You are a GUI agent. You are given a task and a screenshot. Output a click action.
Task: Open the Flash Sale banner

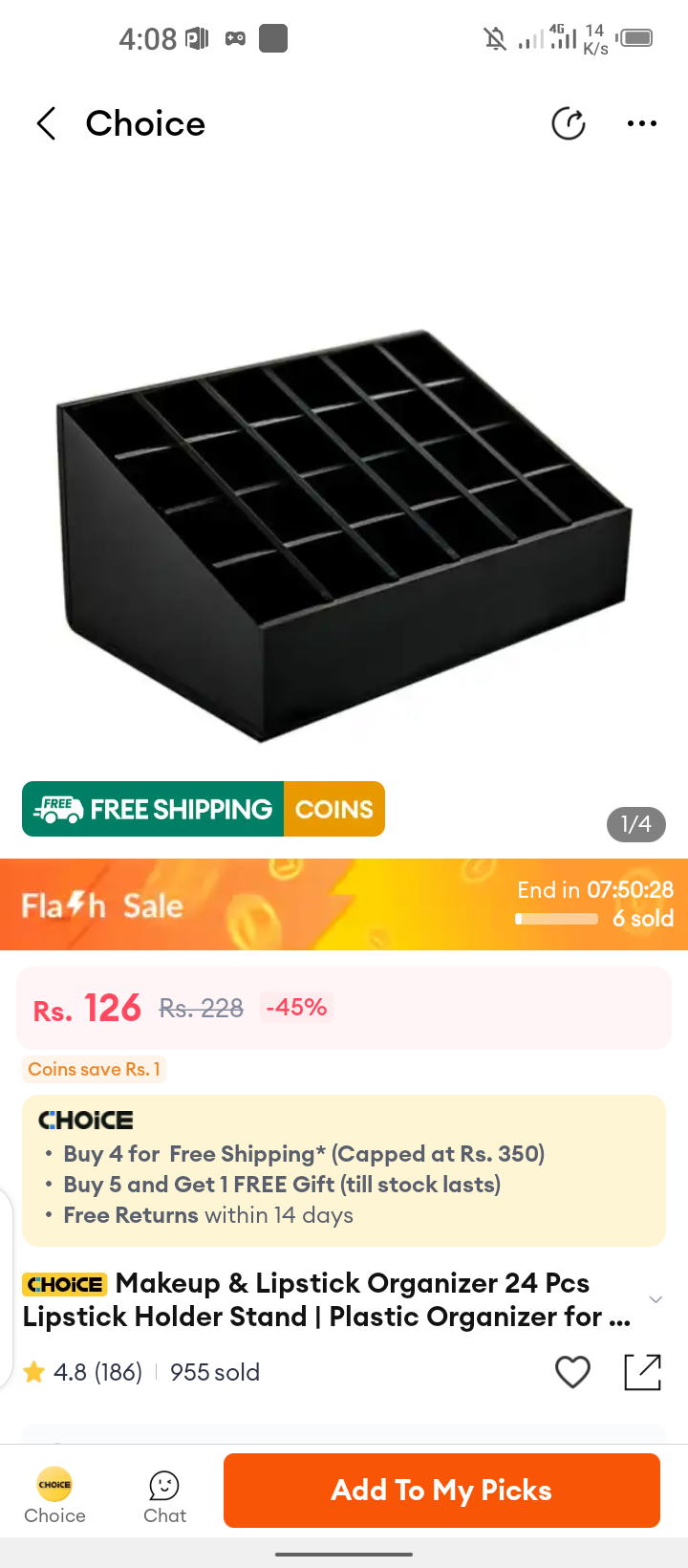tap(344, 904)
